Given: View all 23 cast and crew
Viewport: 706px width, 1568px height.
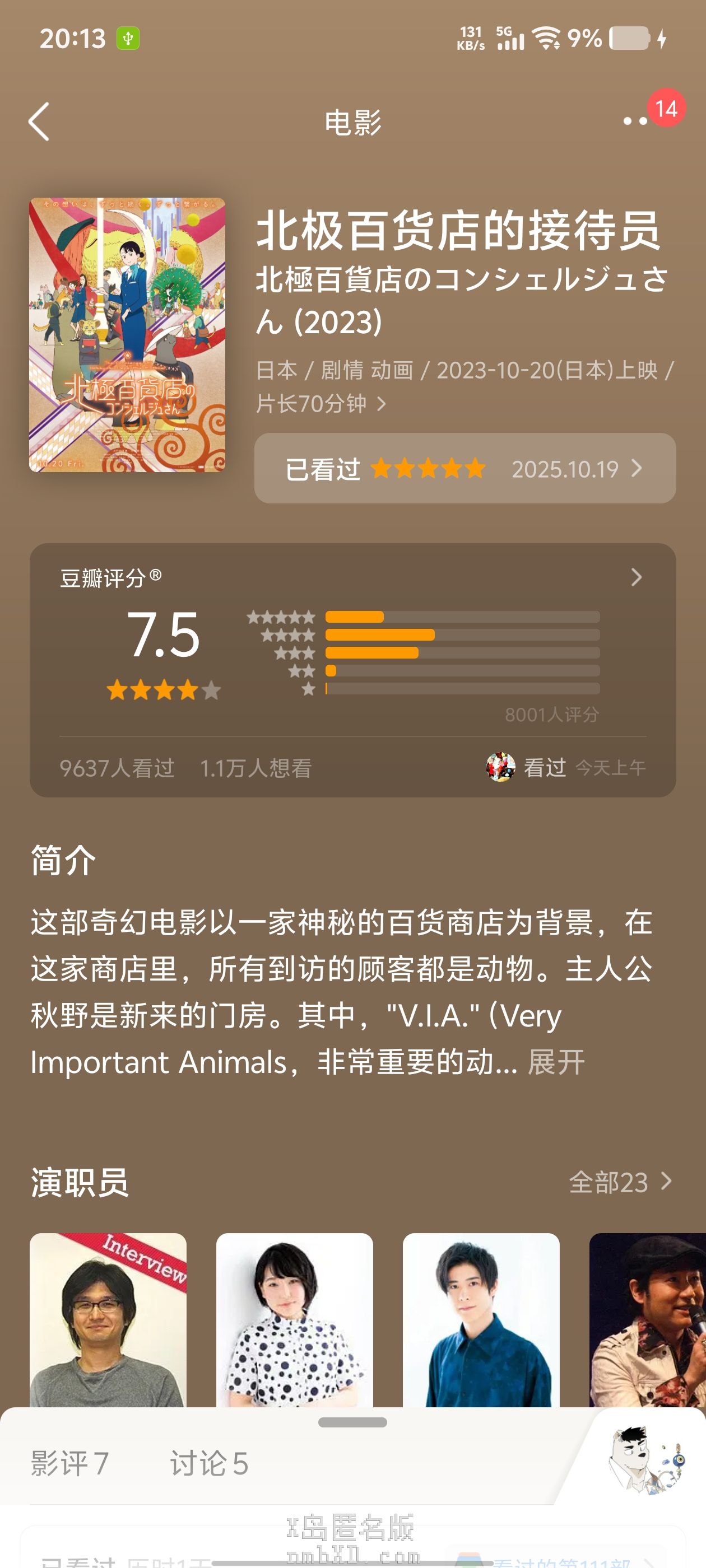Looking at the screenshot, I should (620, 1182).
